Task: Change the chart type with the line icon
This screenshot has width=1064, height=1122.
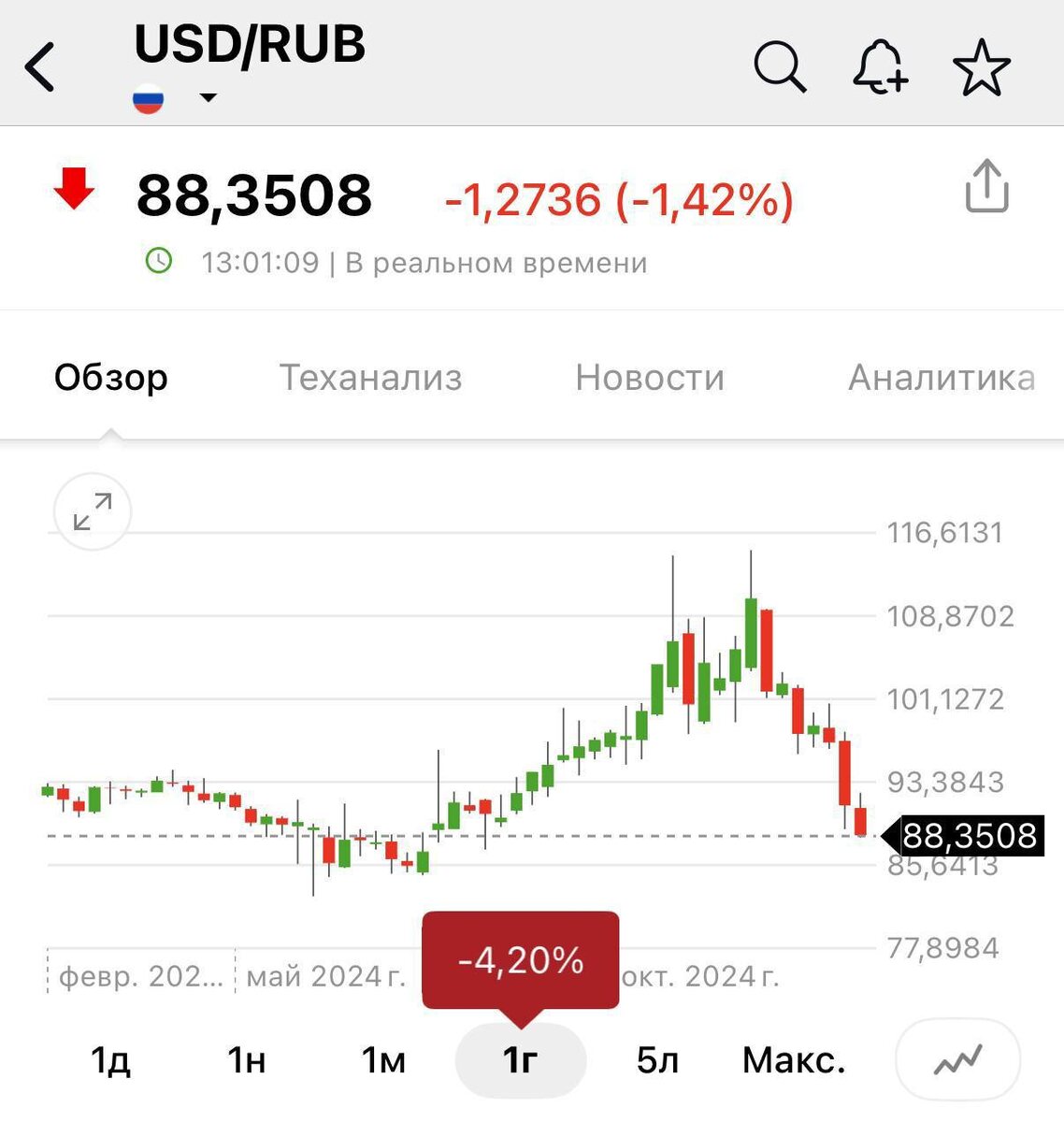Action: (957, 1060)
